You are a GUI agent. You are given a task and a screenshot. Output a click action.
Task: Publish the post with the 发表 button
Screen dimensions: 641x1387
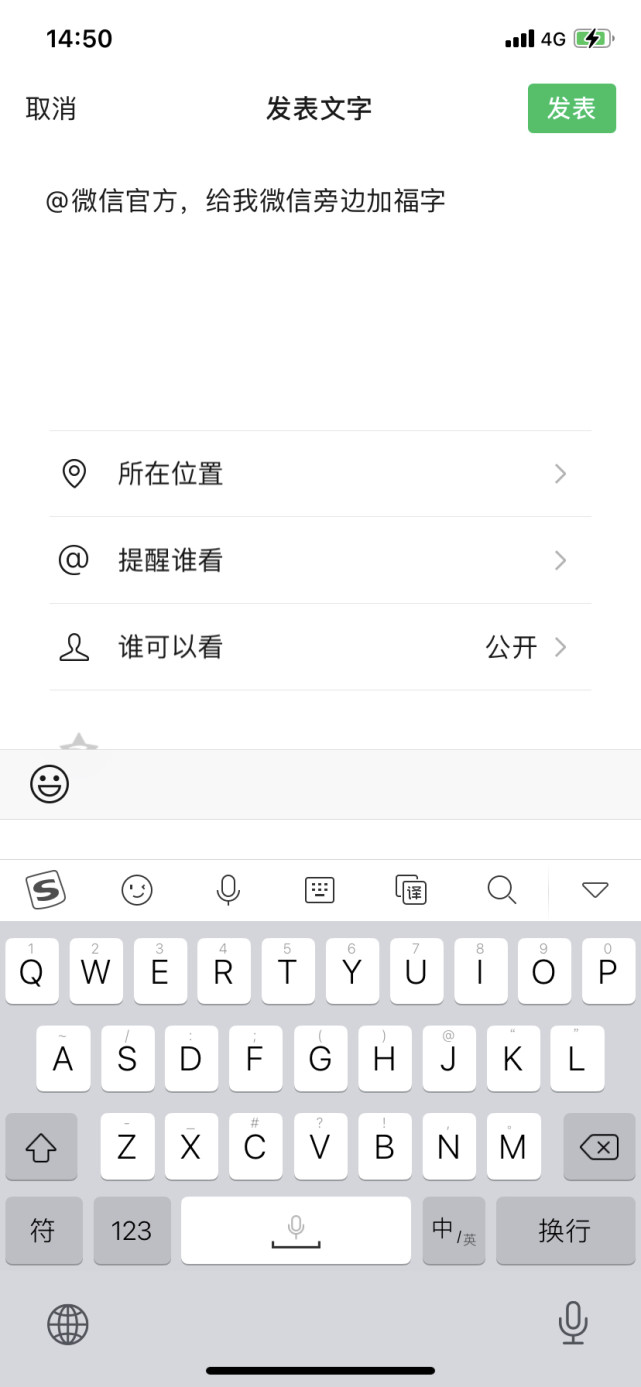coord(571,109)
